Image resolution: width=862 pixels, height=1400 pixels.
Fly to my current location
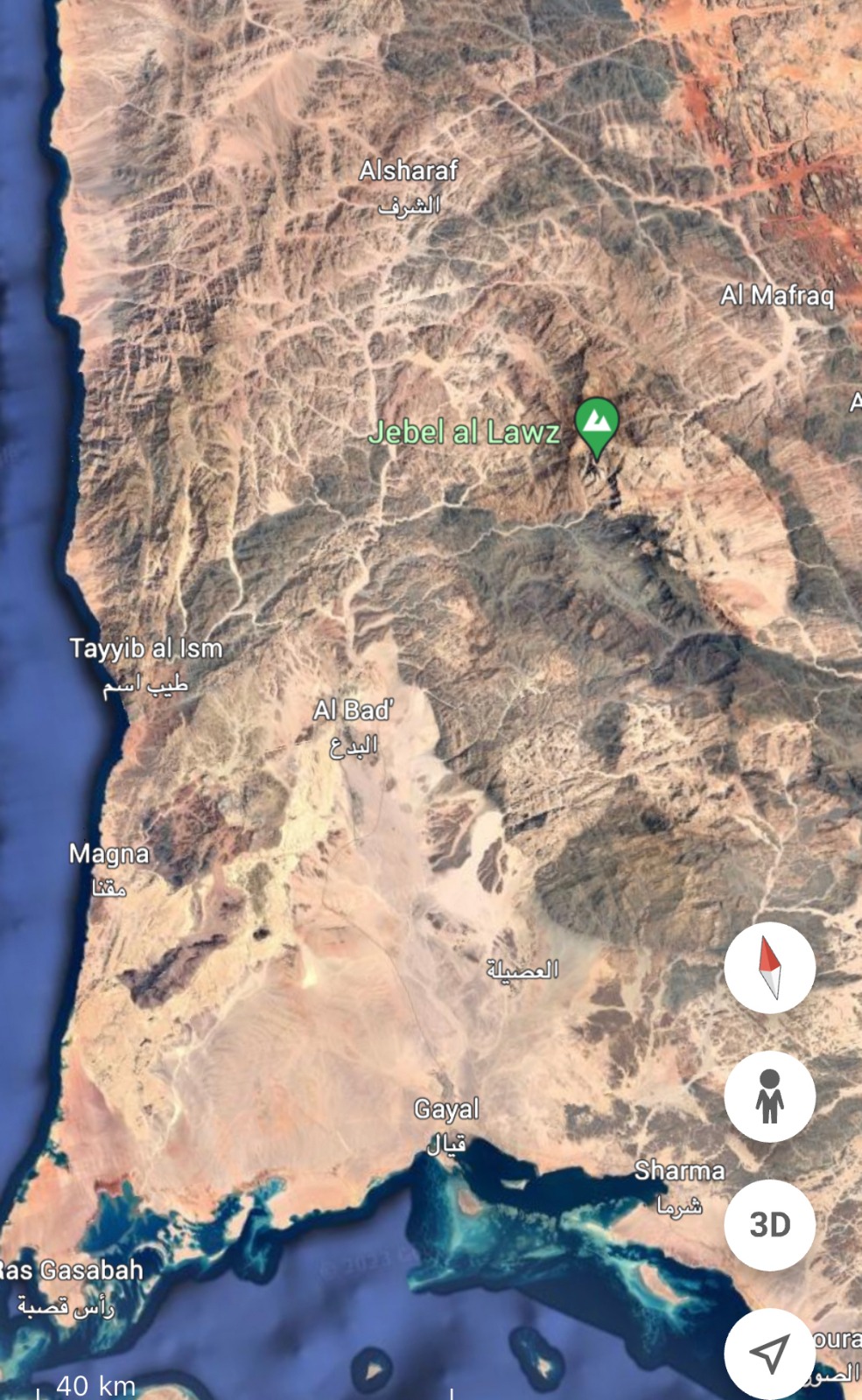tap(769, 1353)
